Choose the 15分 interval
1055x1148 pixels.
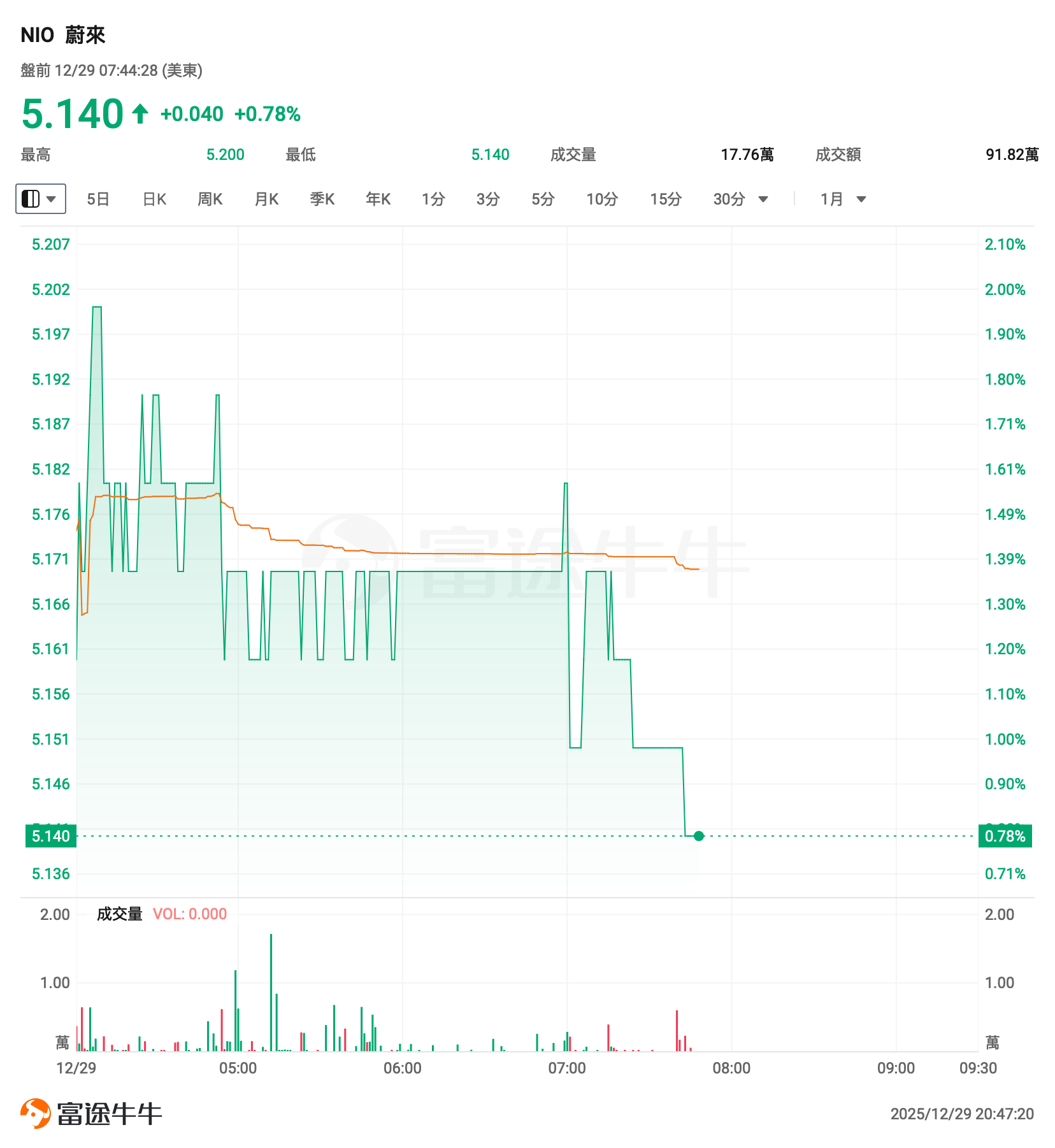tap(666, 199)
